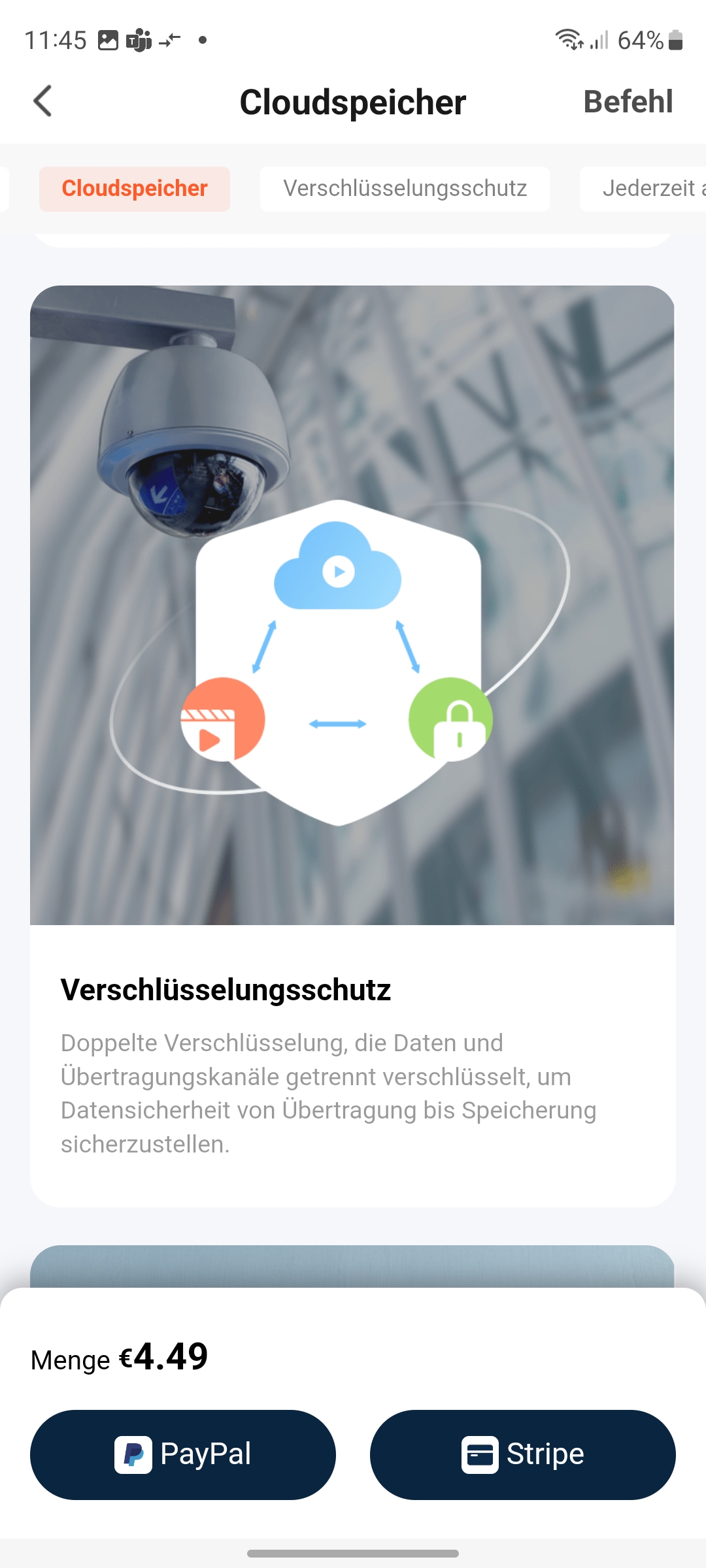
Task: Pay with PayPal
Action: (183, 1454)
